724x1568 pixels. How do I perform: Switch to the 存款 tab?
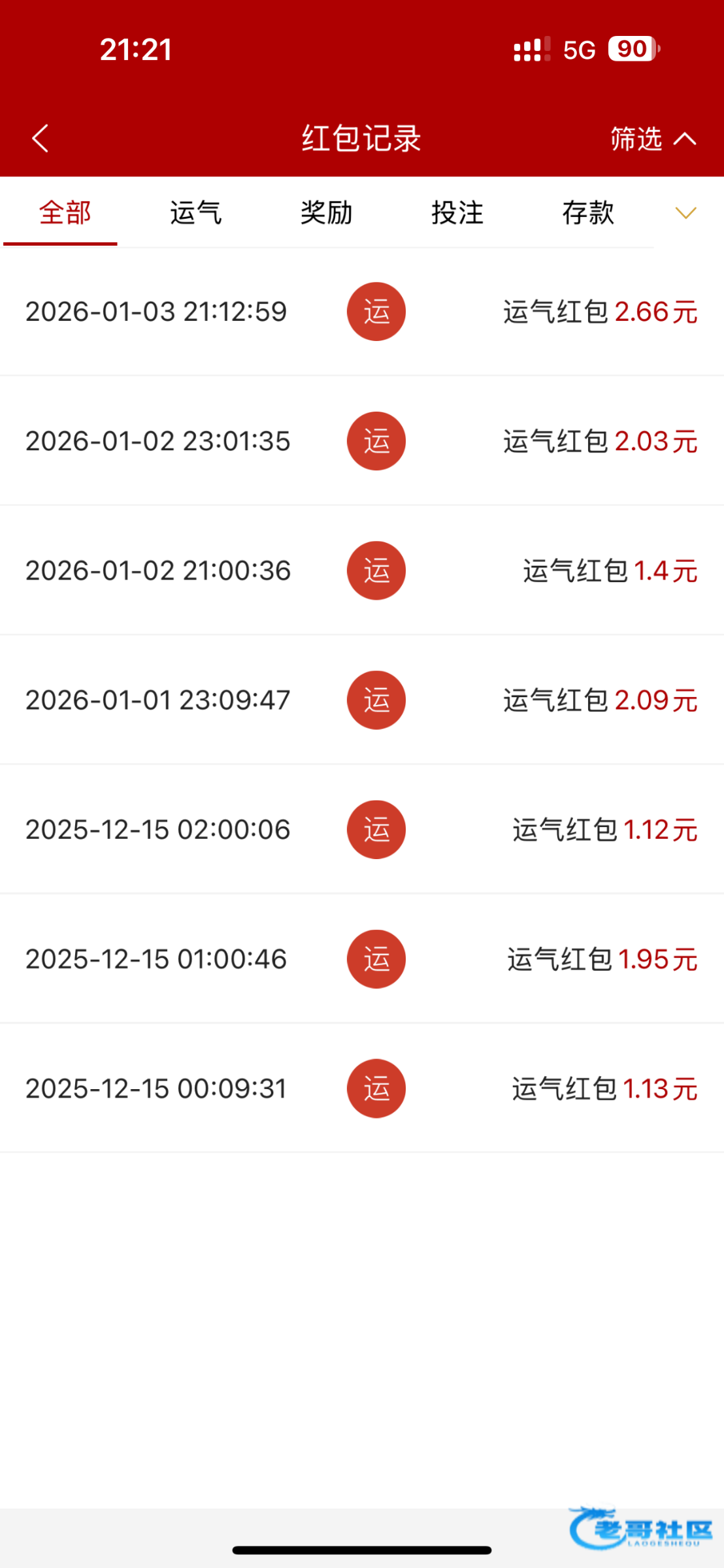[588, 213]
